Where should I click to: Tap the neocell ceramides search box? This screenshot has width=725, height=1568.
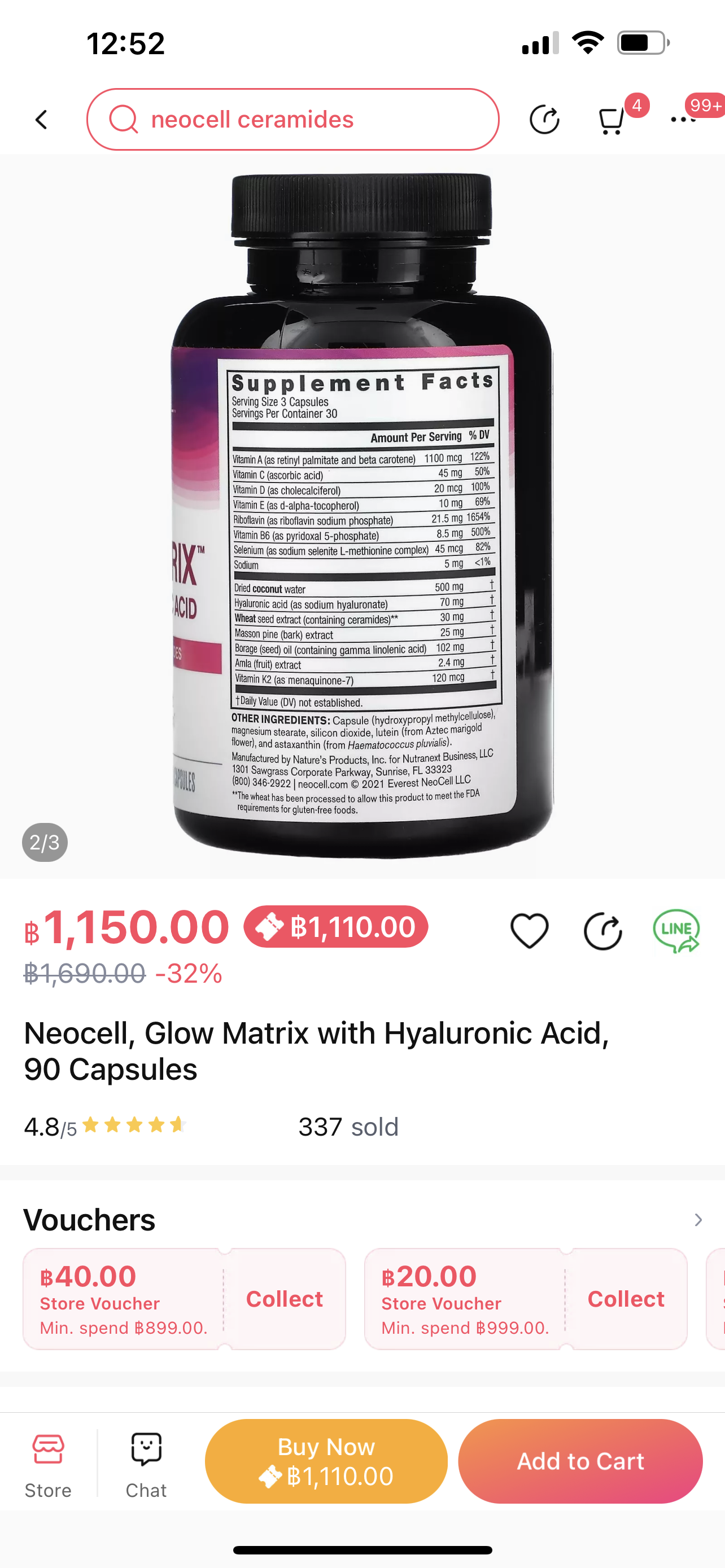point(293,119)
